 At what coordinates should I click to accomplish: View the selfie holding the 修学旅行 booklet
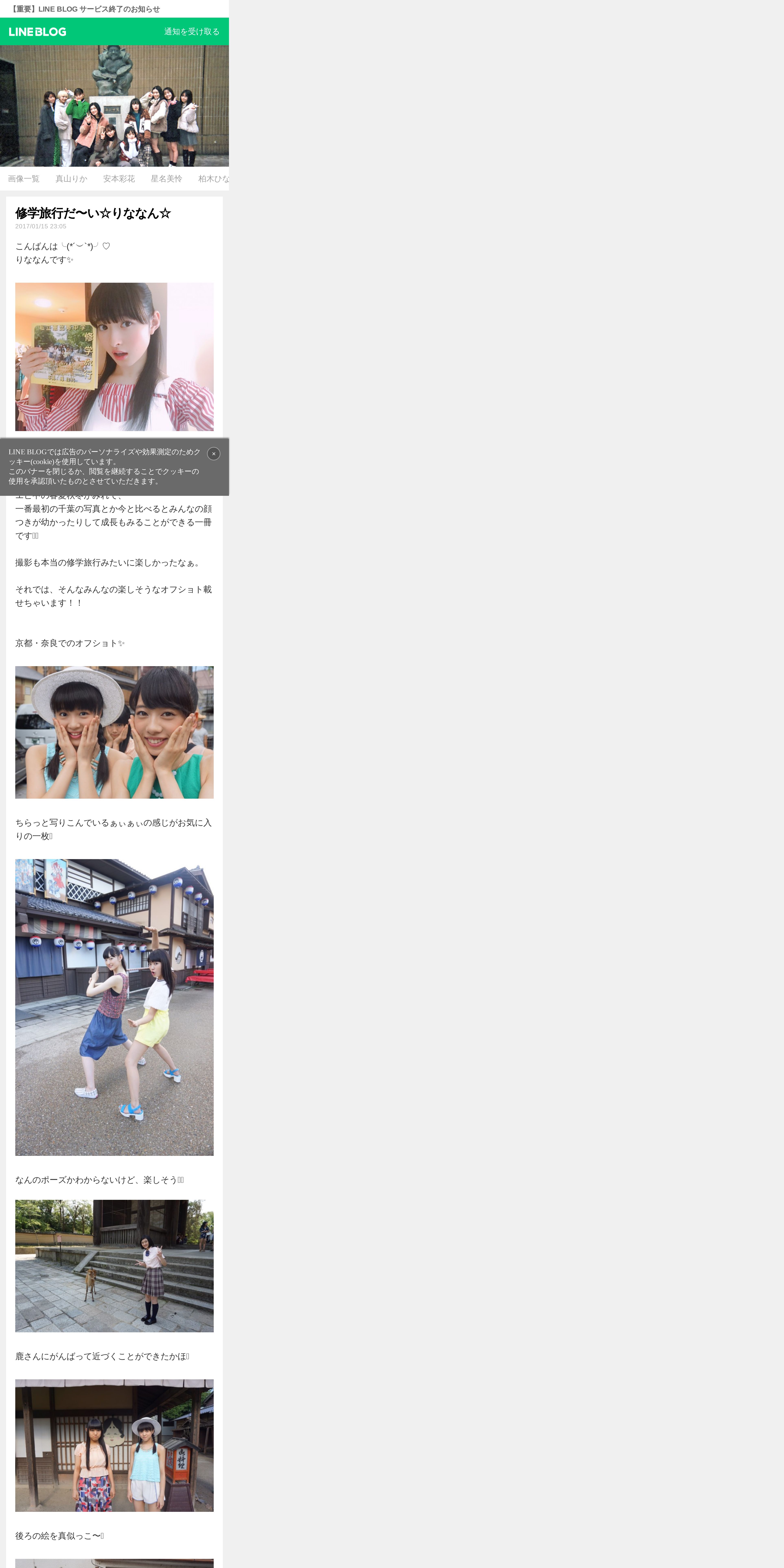(x=114, y=357)
